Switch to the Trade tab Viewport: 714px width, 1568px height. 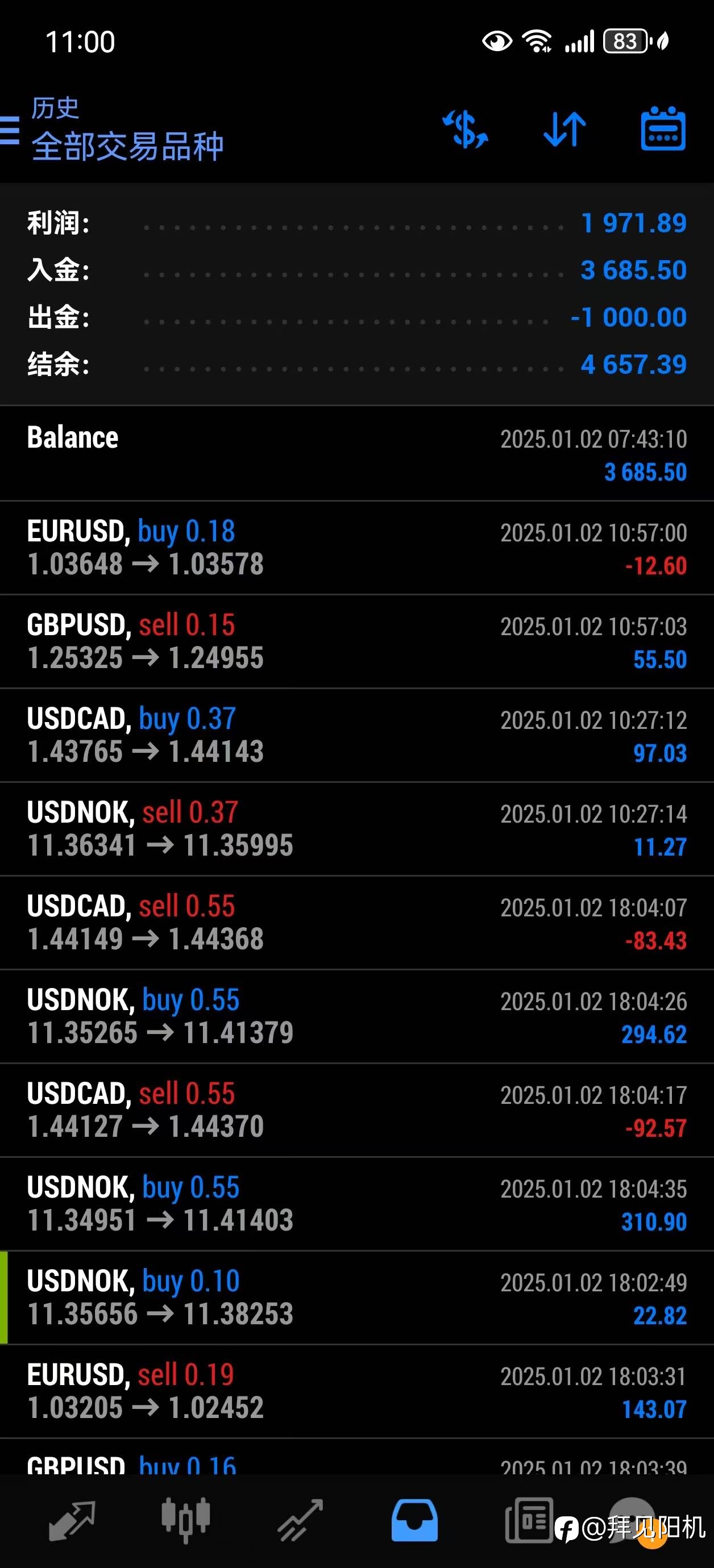[300, 1520]
